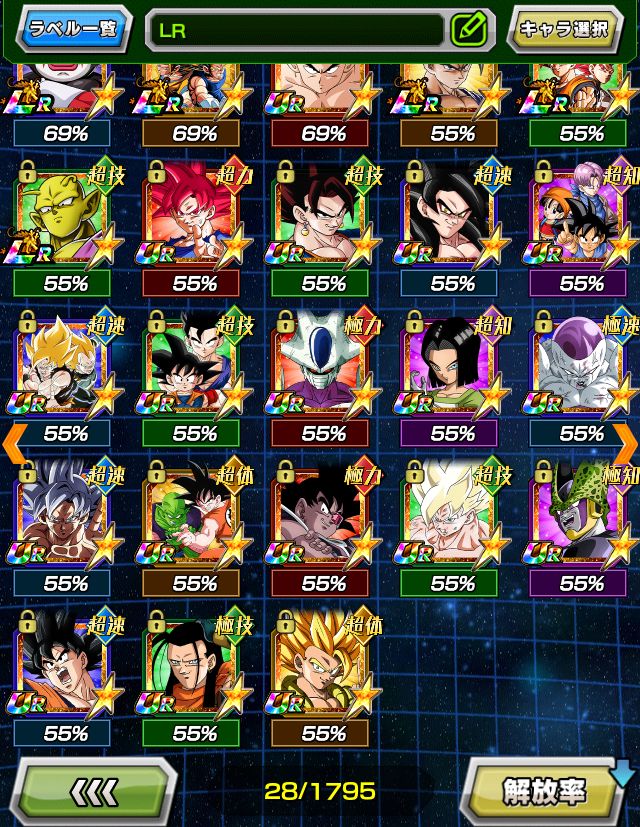Open キャラ選択 character select
Viewport: 640px width, 827px height.
coord(564,29)
